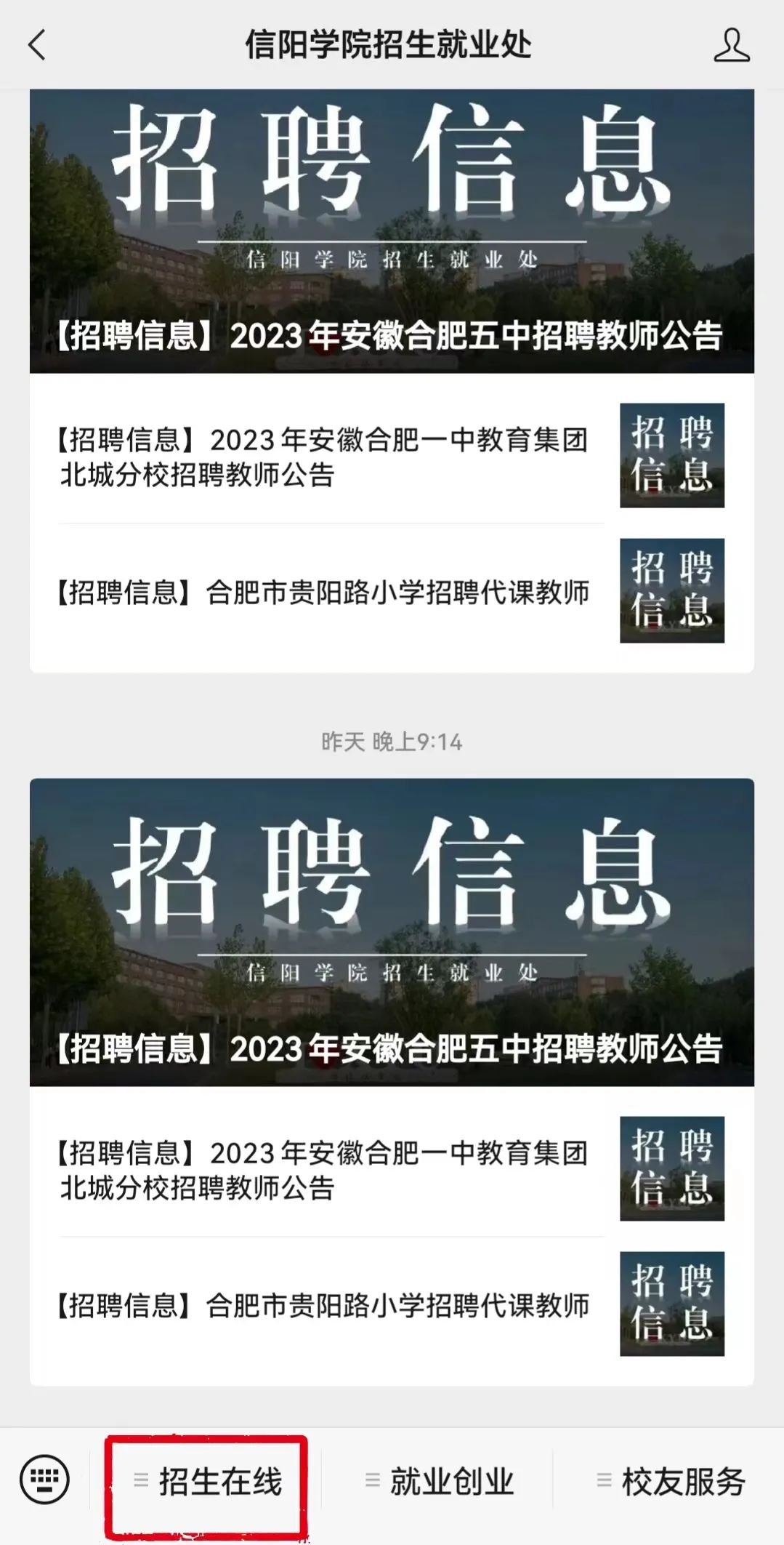Switch to keyboard input mode
The height and width of the screenshot is (1545, 784).
tap(45, 1479)
